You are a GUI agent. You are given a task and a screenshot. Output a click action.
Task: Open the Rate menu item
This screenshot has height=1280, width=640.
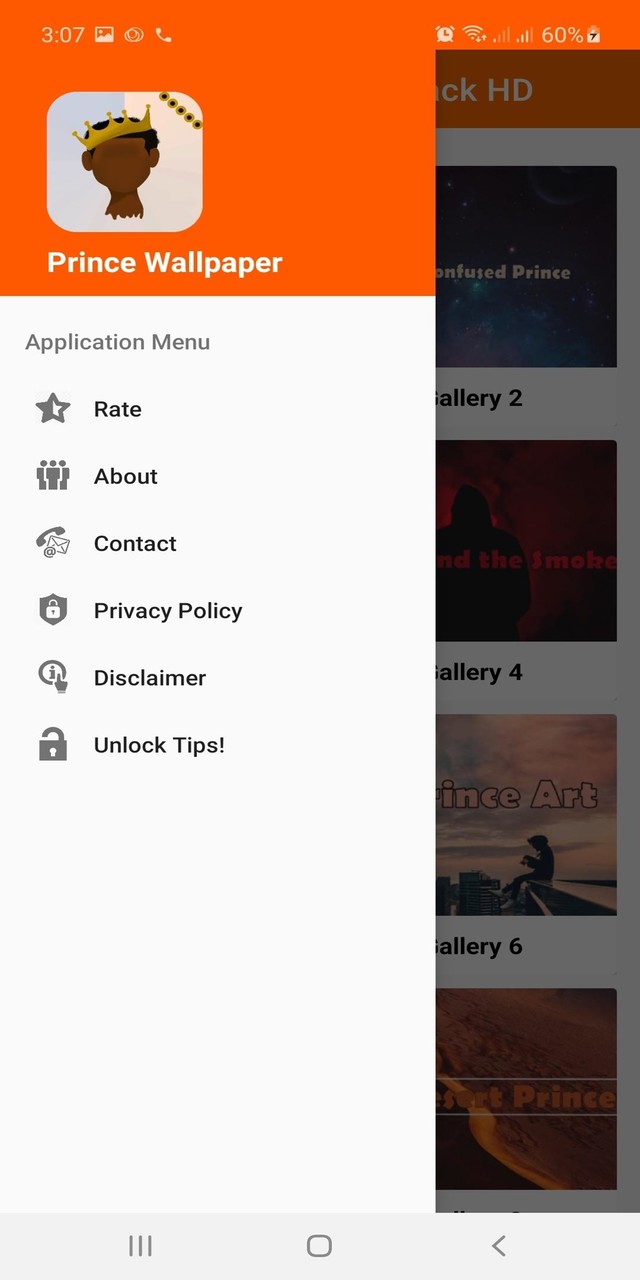(117, 409)
